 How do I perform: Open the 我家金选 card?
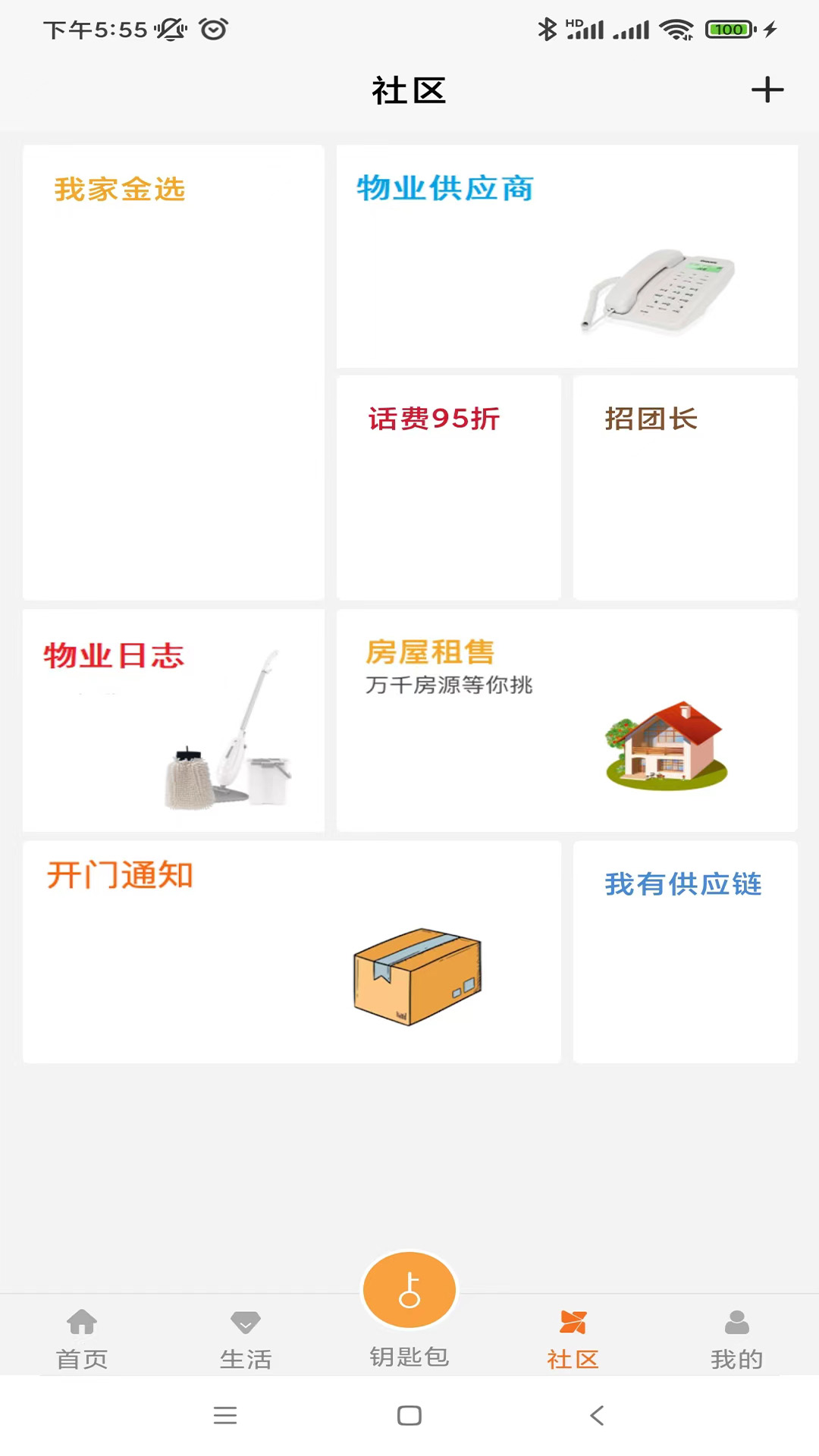(x=174, y=372)
